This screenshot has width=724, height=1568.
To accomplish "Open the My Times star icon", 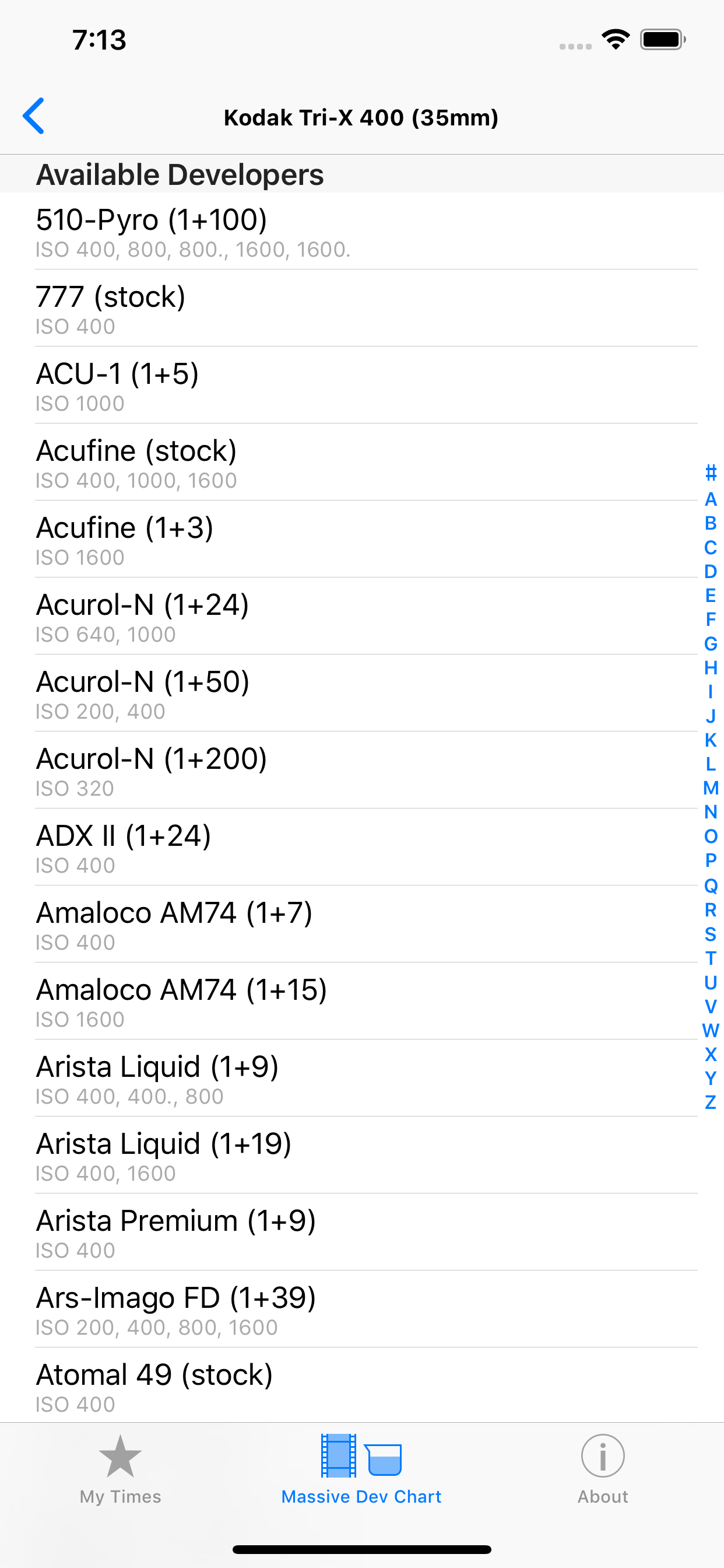I will coord(120,1458).
